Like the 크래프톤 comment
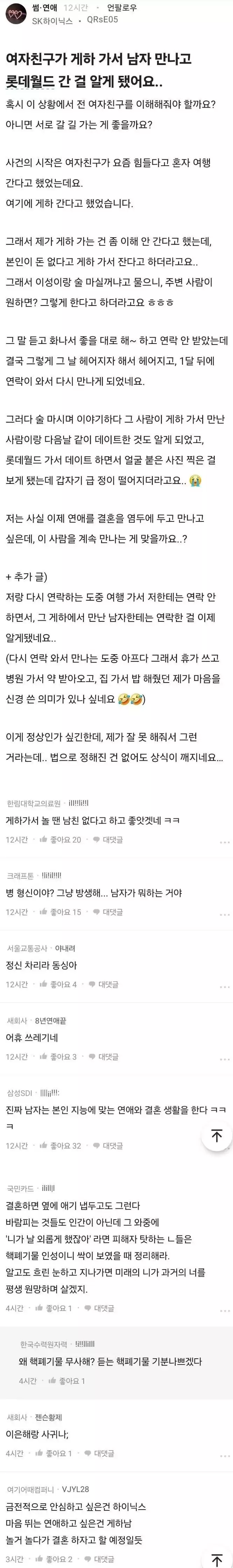The height and width of the screenshot is (1568, 233). point(60,912)
